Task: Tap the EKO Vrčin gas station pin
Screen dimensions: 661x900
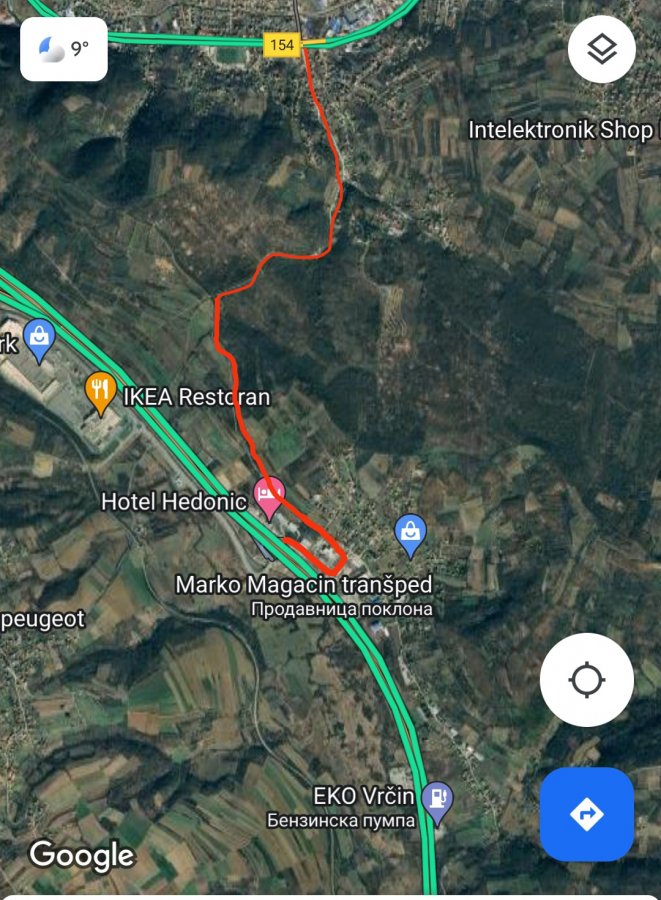Action: (x=437, y=800)
